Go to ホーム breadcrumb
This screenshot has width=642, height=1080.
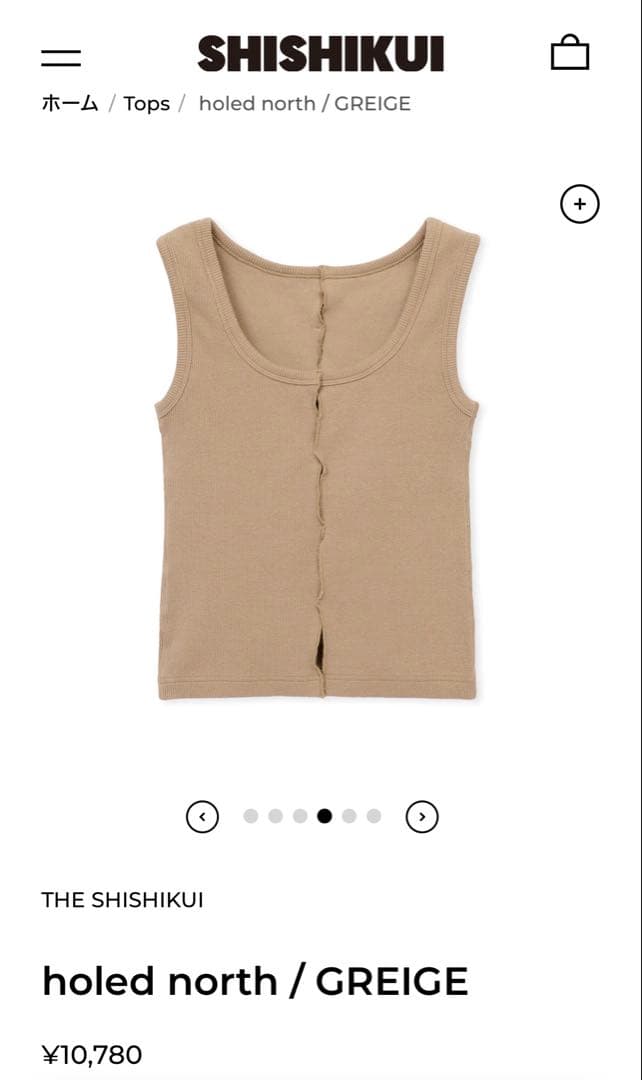pyautogui.click(x=70, y=104)
